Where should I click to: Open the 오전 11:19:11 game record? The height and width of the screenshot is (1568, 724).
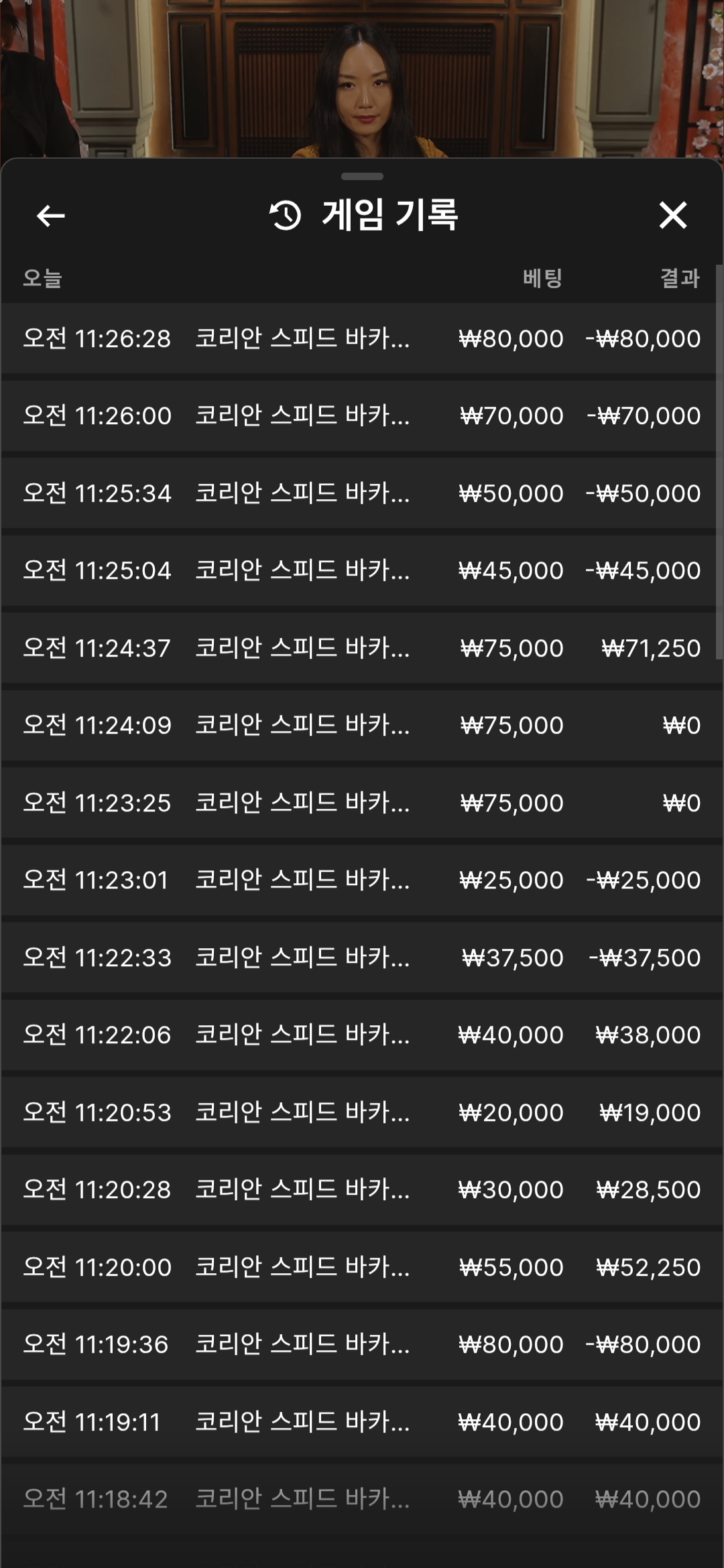[x=362, y=1422]
